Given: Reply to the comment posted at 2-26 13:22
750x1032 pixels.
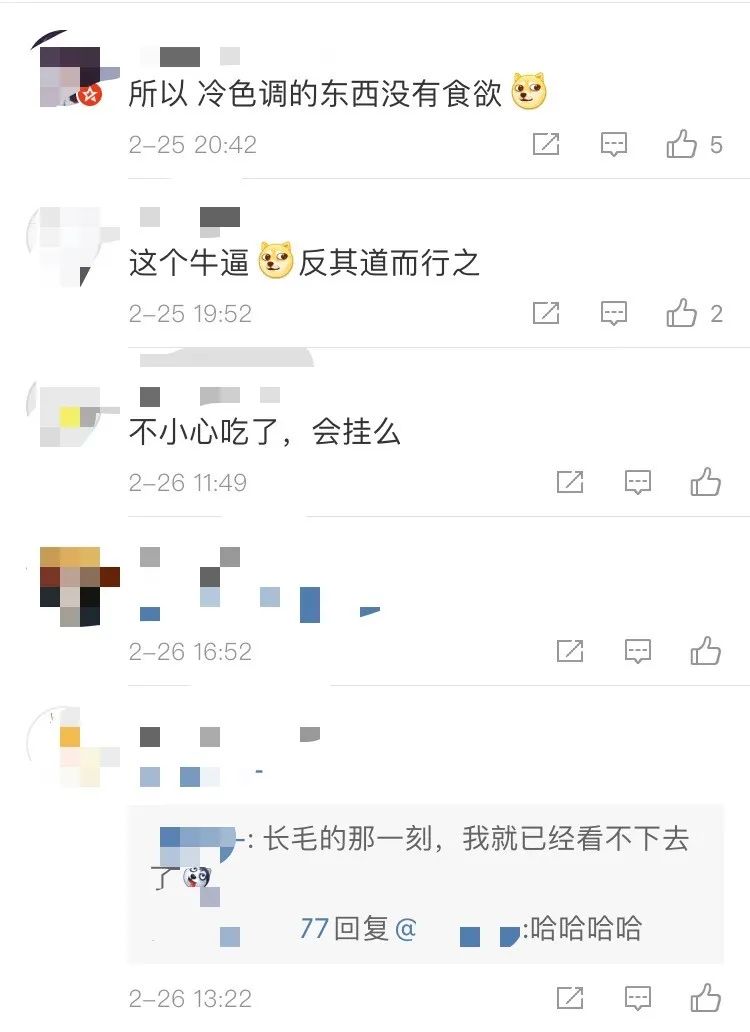Looking at the screenshot, I should 638,998.
